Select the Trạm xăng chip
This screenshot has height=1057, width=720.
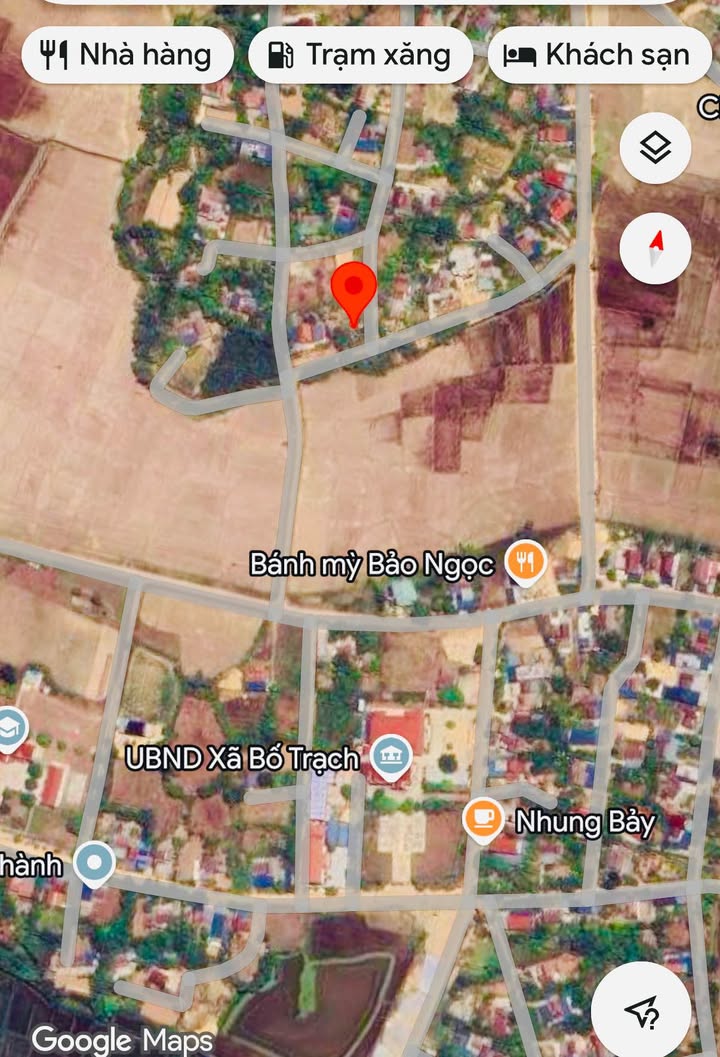pyautogui.click(x=360, y=54)
